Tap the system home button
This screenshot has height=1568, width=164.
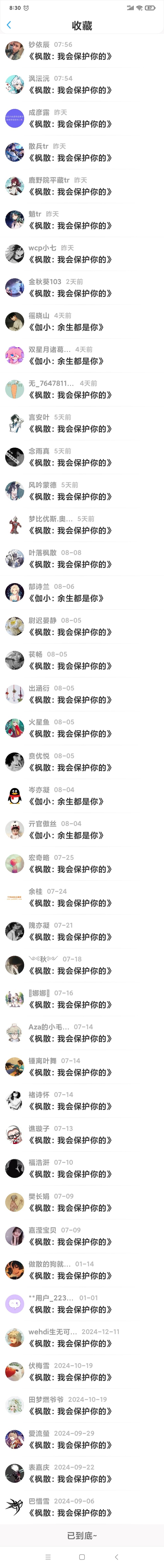pyautogui.click(x=82, y=1556)
